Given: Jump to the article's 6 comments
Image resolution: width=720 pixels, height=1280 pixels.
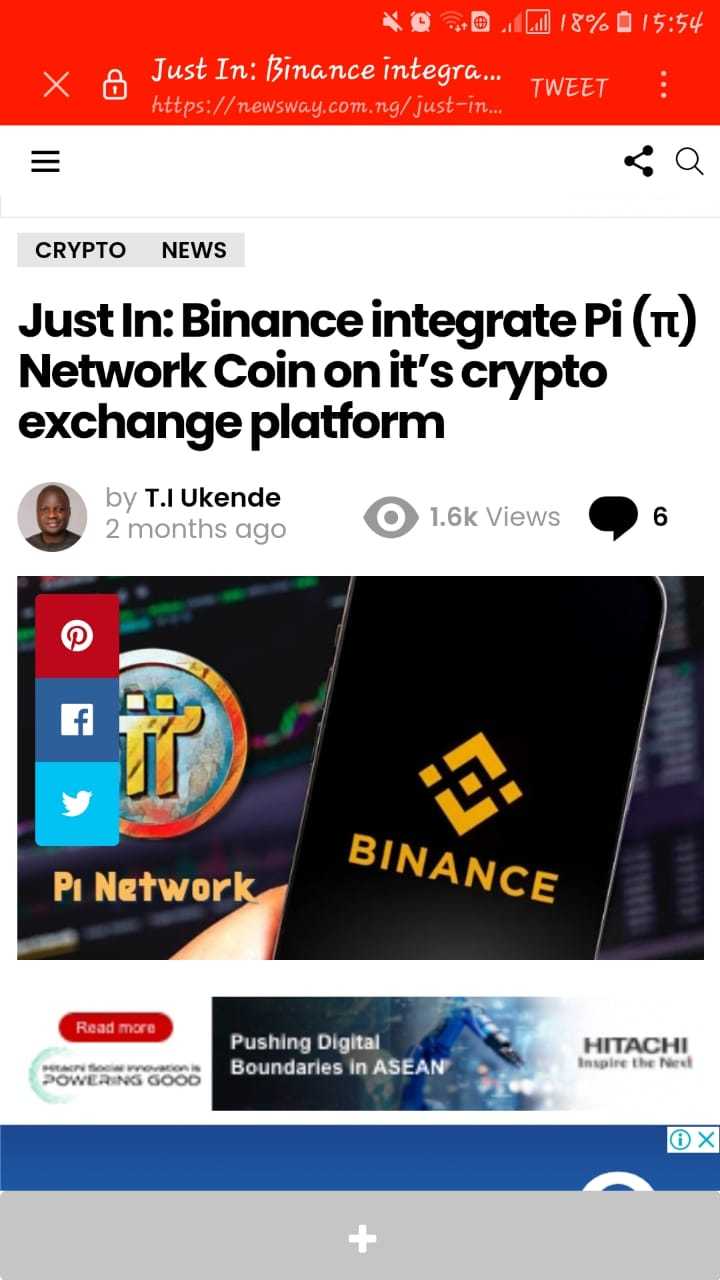Looking at the screenshot, I should 628,517.
